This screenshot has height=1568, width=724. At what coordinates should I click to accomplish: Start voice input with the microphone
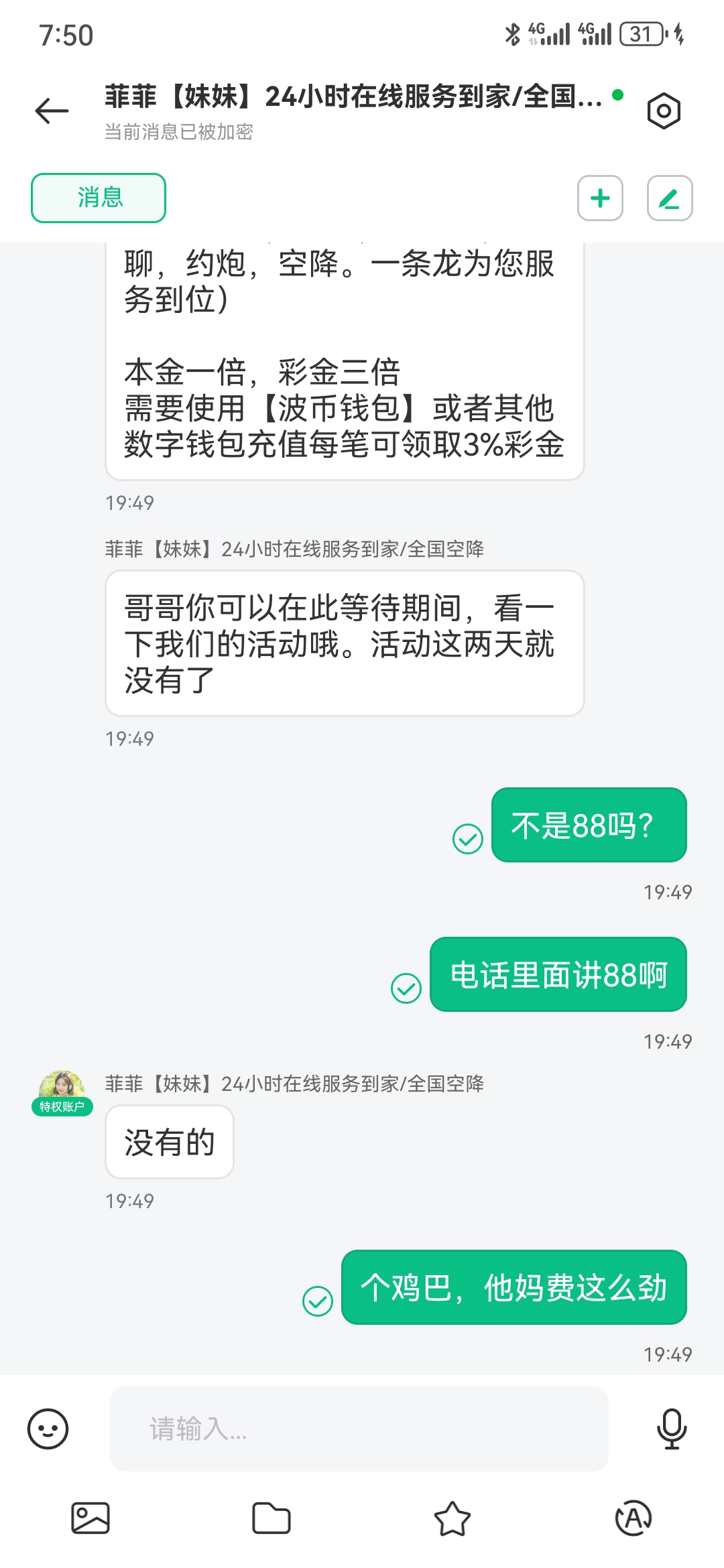click(x=671, y=1429)
